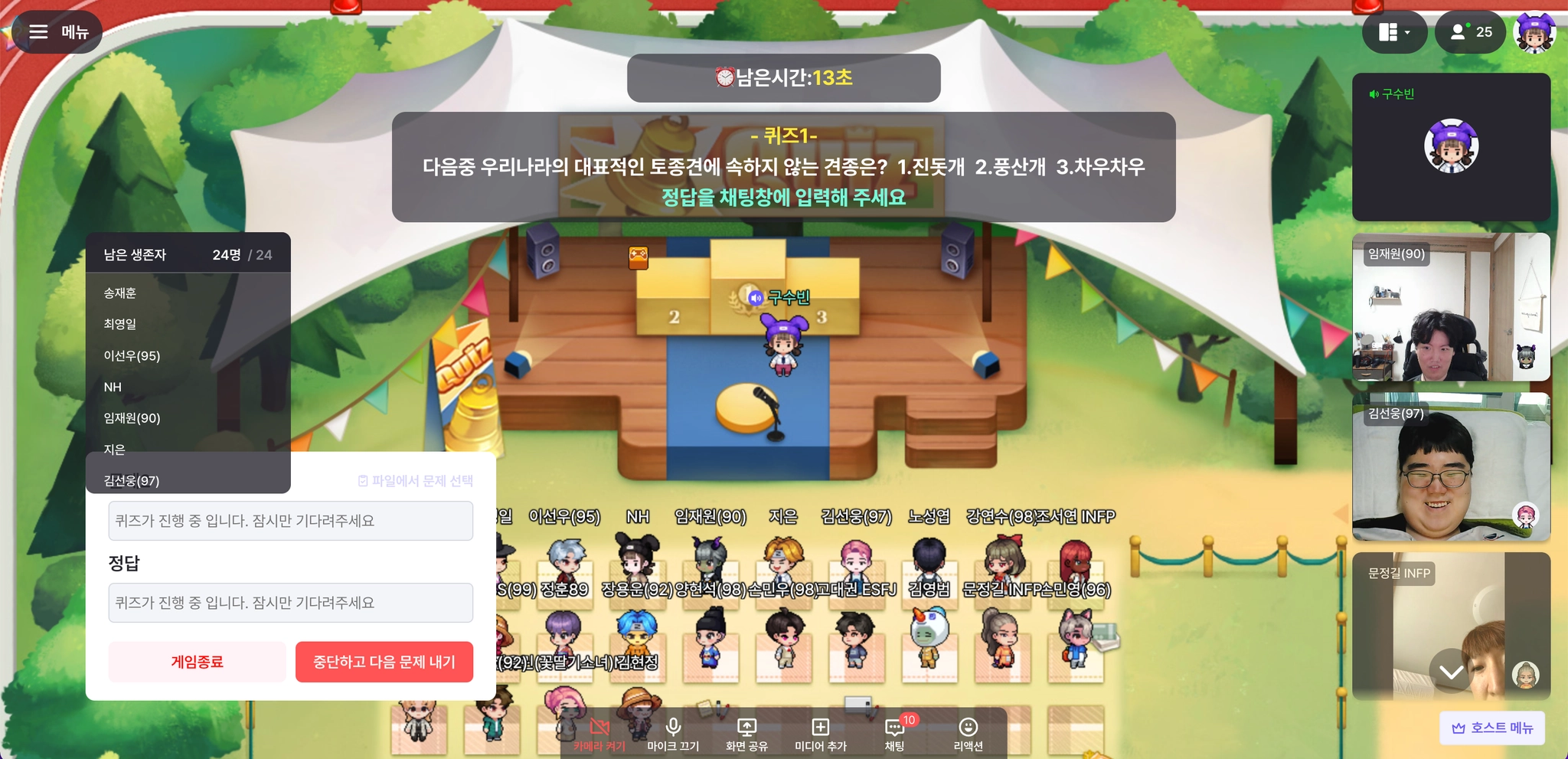Open the 호스트 메뉴 host menu

tap(1492, 728)
